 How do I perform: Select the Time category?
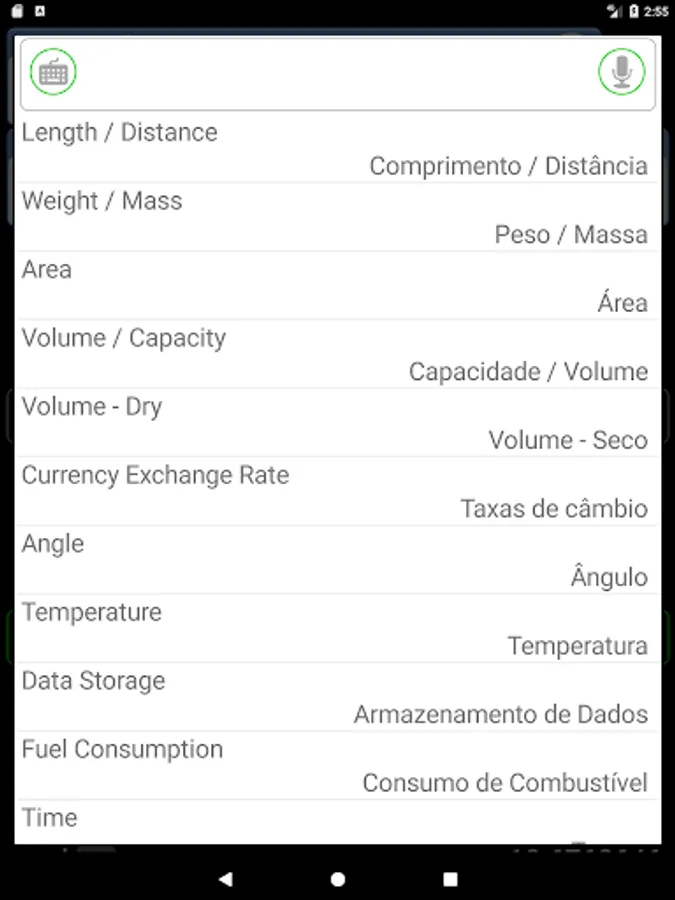pyautogui.click(x=337, y=822)
